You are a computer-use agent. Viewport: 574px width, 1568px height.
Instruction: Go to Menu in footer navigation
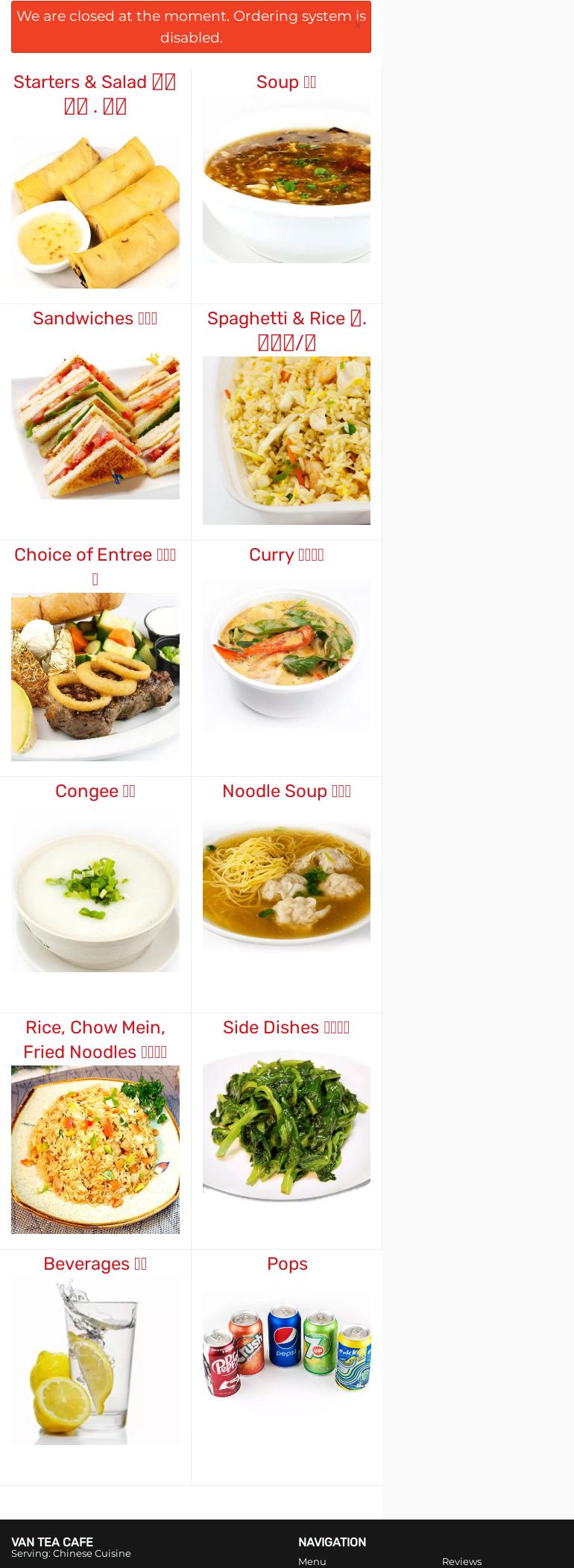click(x=312, y=1561)
